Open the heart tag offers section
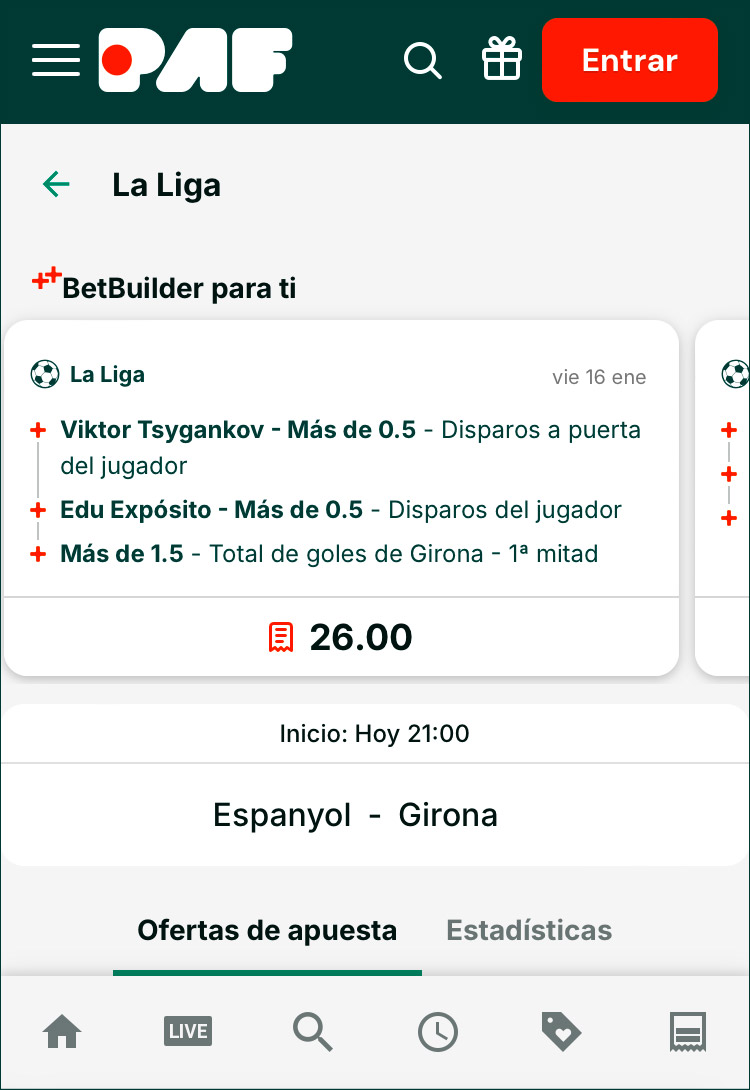This screenshot has height=1090, width=750. coord(561,1031)
